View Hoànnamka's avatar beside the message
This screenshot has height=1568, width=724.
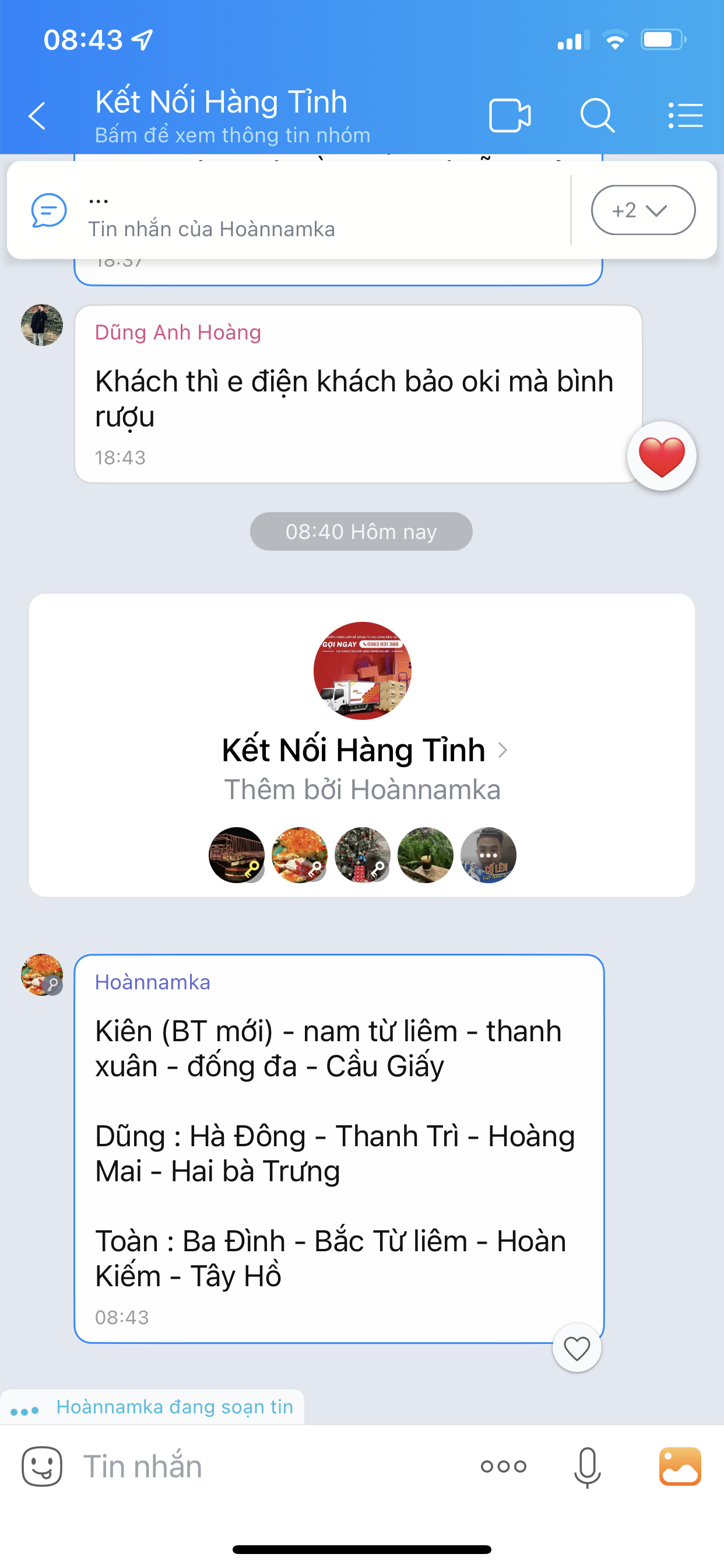pyautogui.click(x=42, y=975)
